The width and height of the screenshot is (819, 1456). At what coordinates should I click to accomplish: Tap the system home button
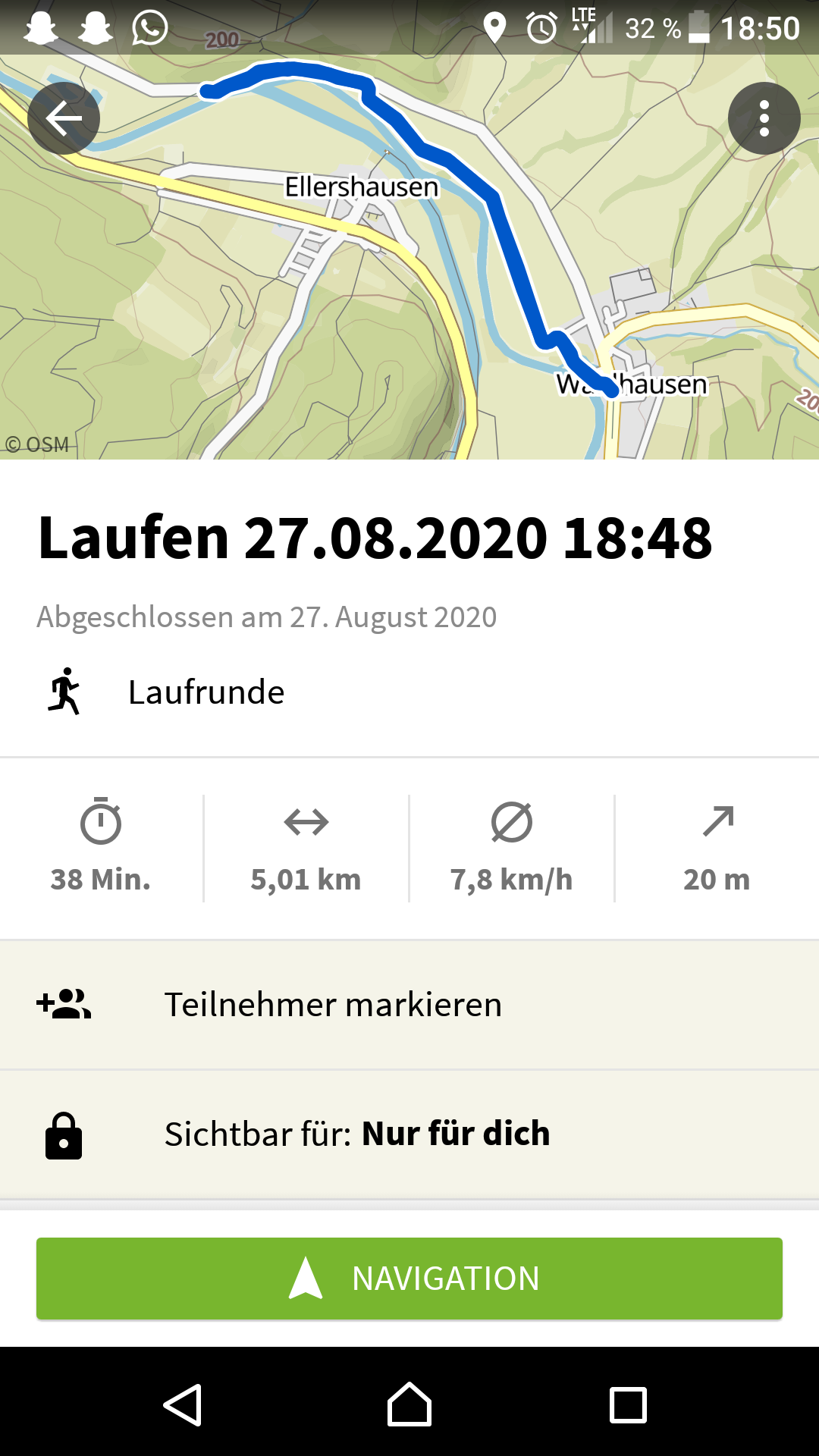(x=409, y=1404)
